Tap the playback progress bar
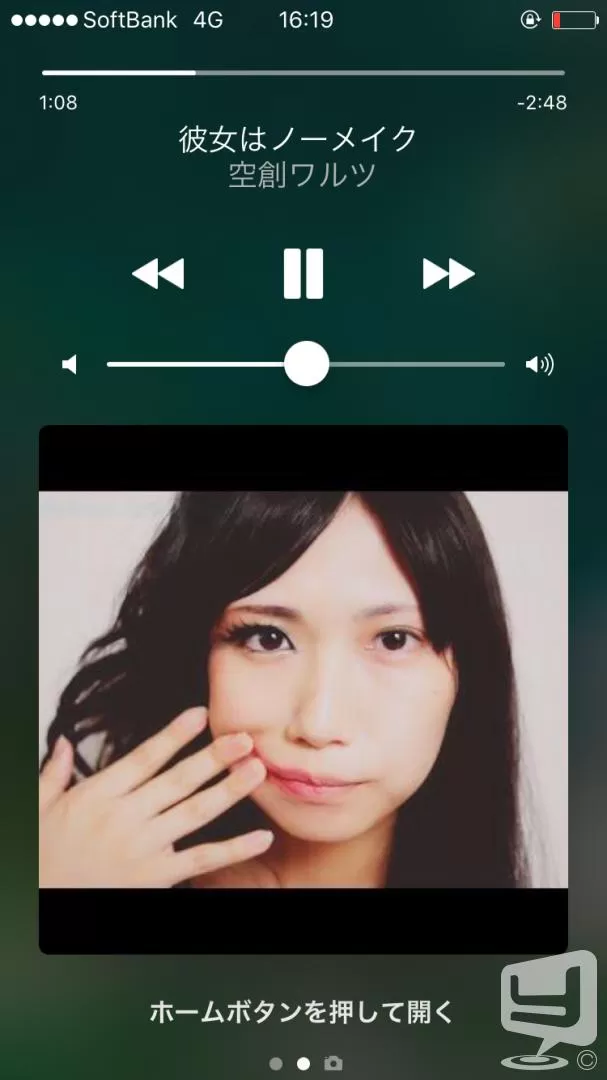The height and width of the screenshot is (1080, 607). click(303, 72)
